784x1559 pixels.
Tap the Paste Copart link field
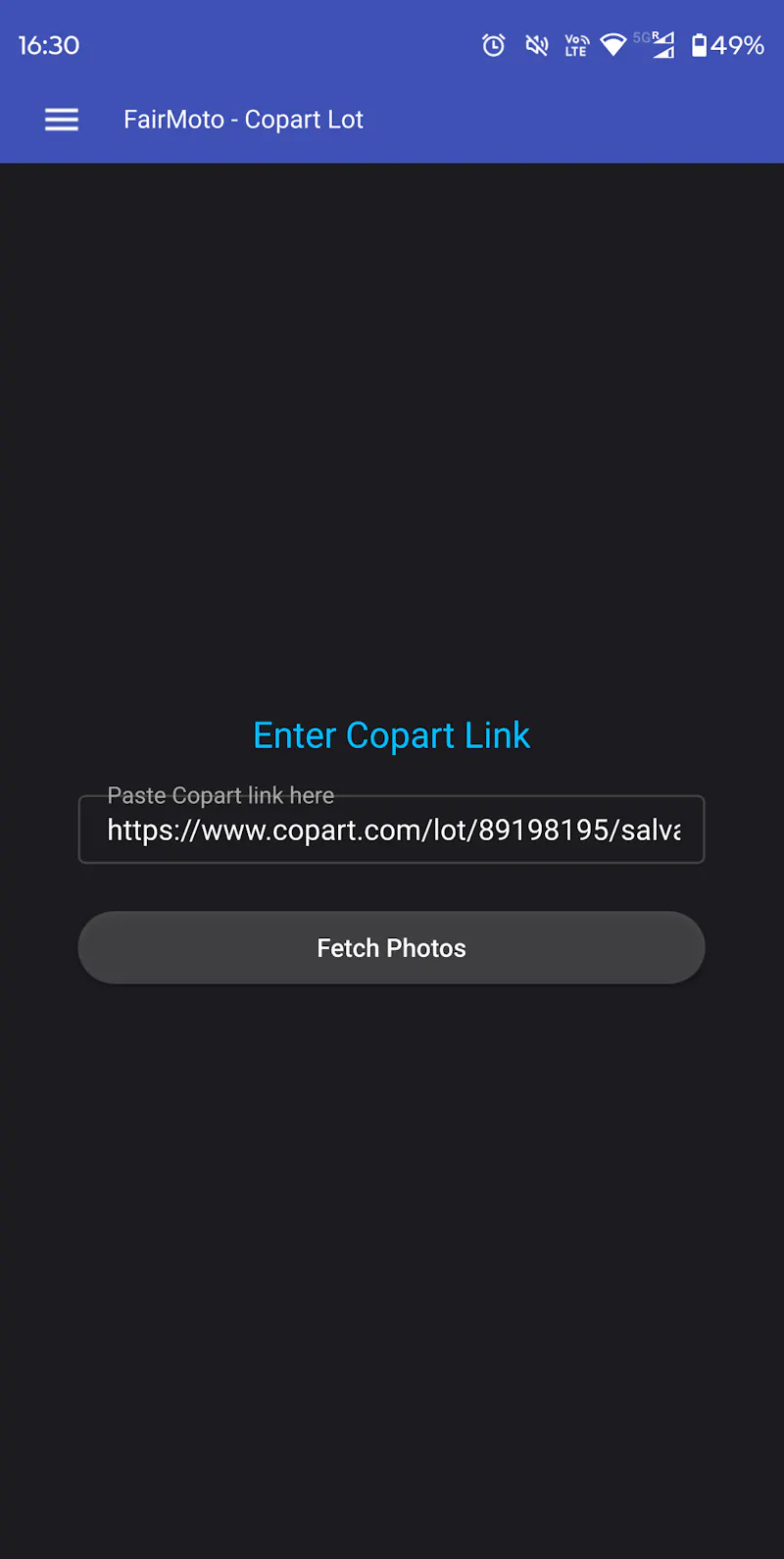pos(391,830)
